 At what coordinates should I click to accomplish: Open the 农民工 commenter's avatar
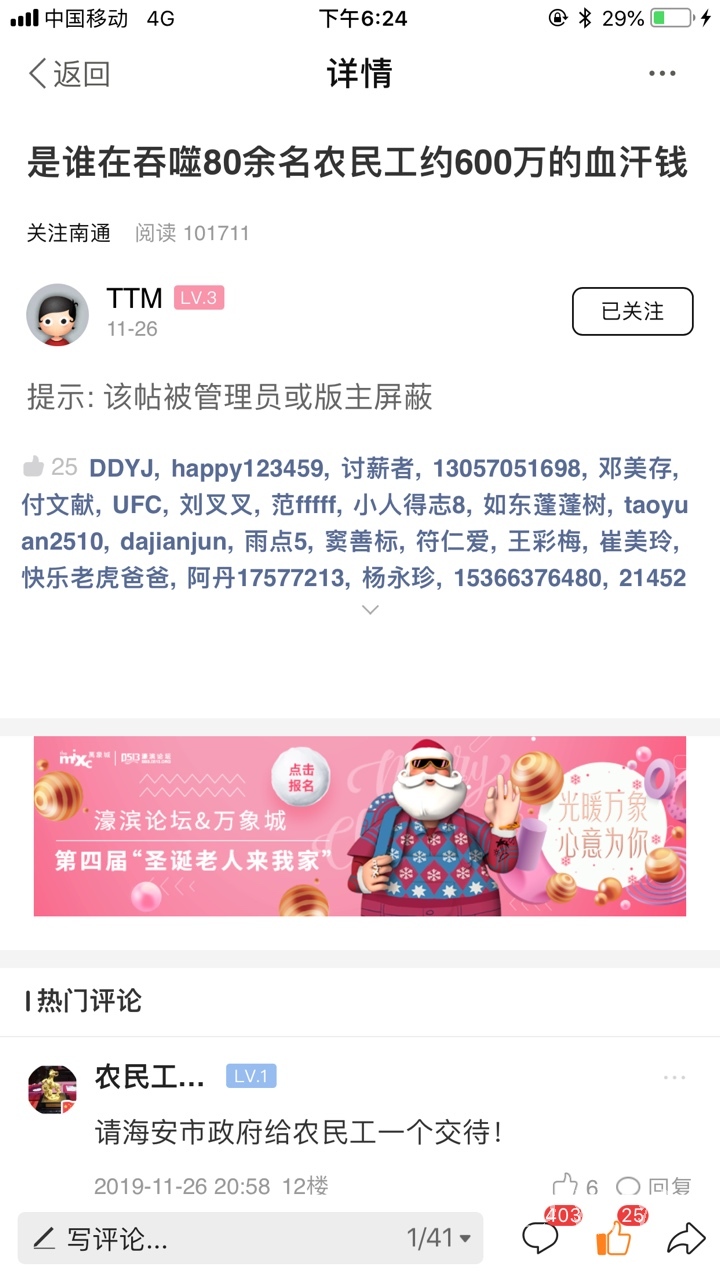pyautogui.click(x=53, y=1089)
